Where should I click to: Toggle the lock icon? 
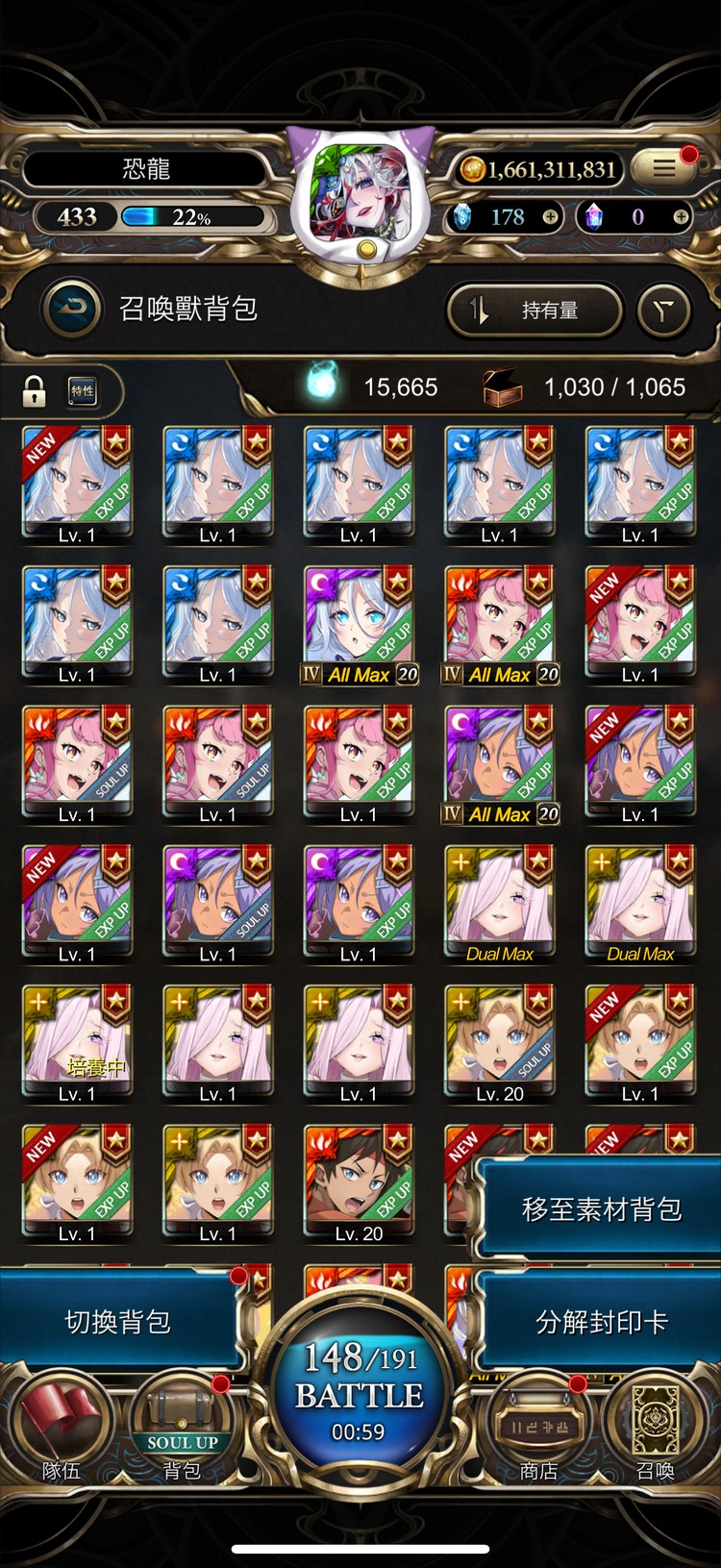click(x=35, y=390)
